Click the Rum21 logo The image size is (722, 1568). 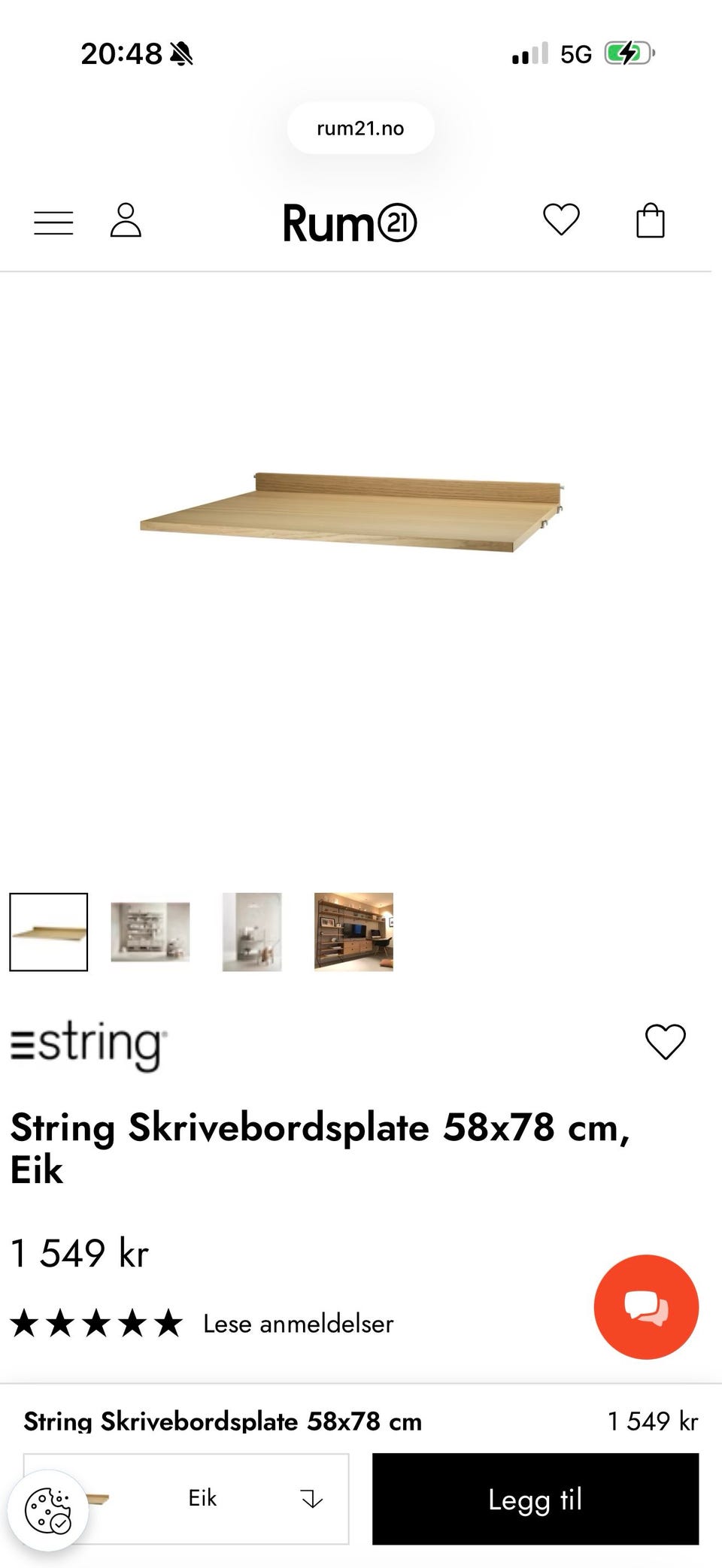tap(350, 222)
